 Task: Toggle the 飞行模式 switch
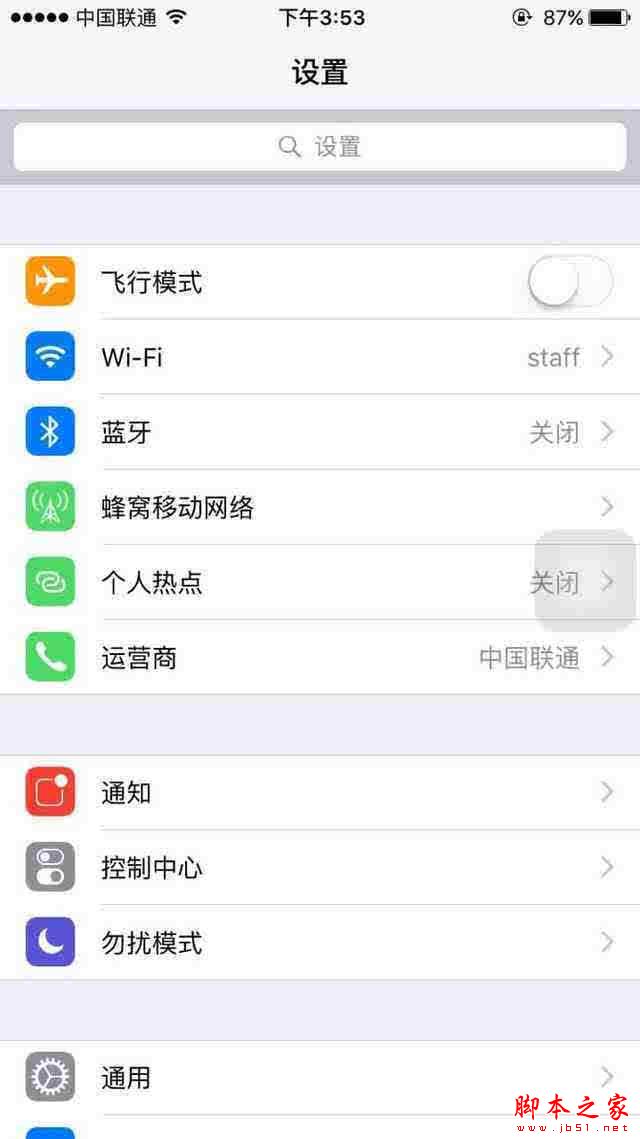(569, 282)
